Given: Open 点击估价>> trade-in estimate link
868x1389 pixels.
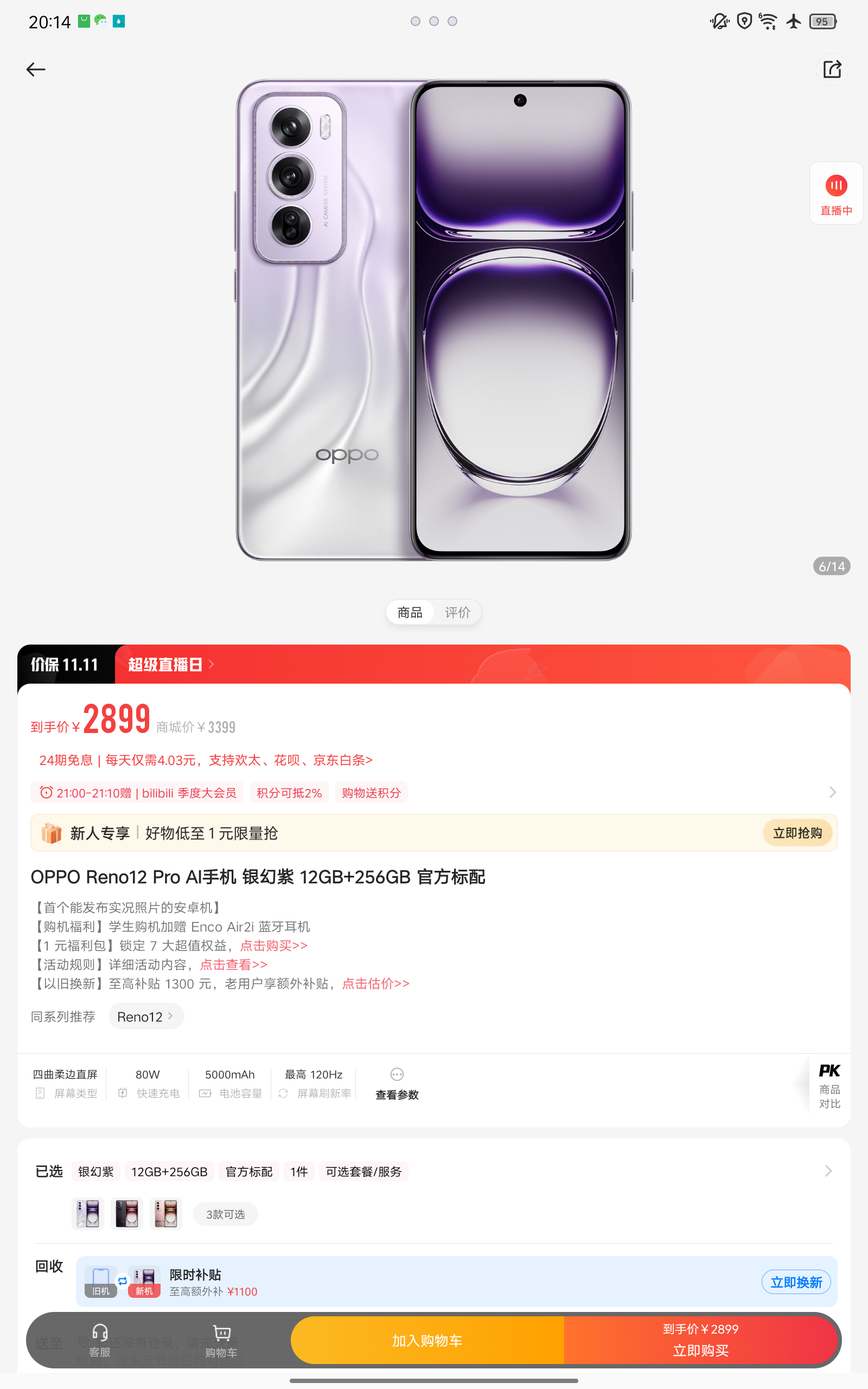Looking at the screenshot, I should (x=375, y=983).
